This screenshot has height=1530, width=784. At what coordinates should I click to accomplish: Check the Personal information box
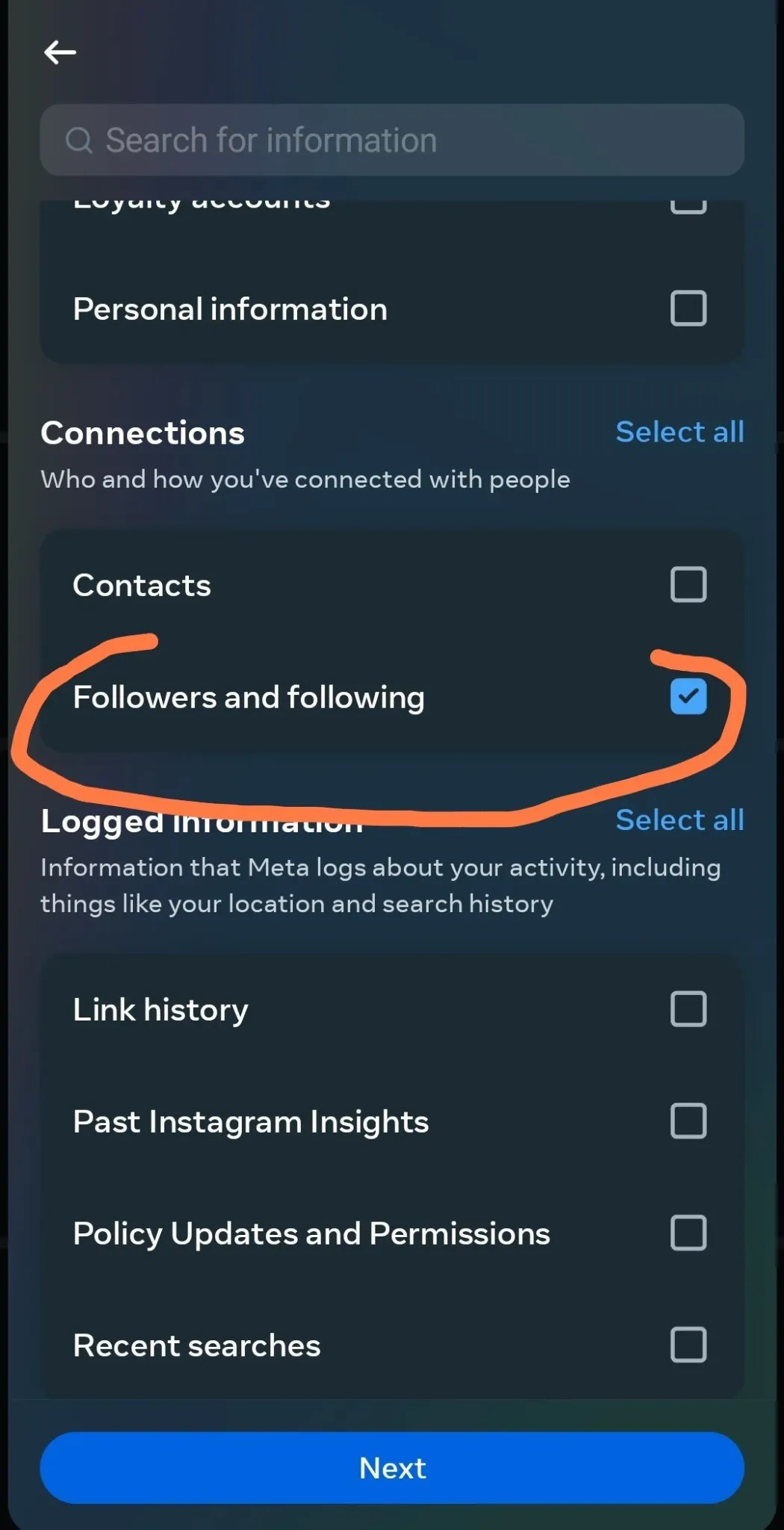click(688, 308)
